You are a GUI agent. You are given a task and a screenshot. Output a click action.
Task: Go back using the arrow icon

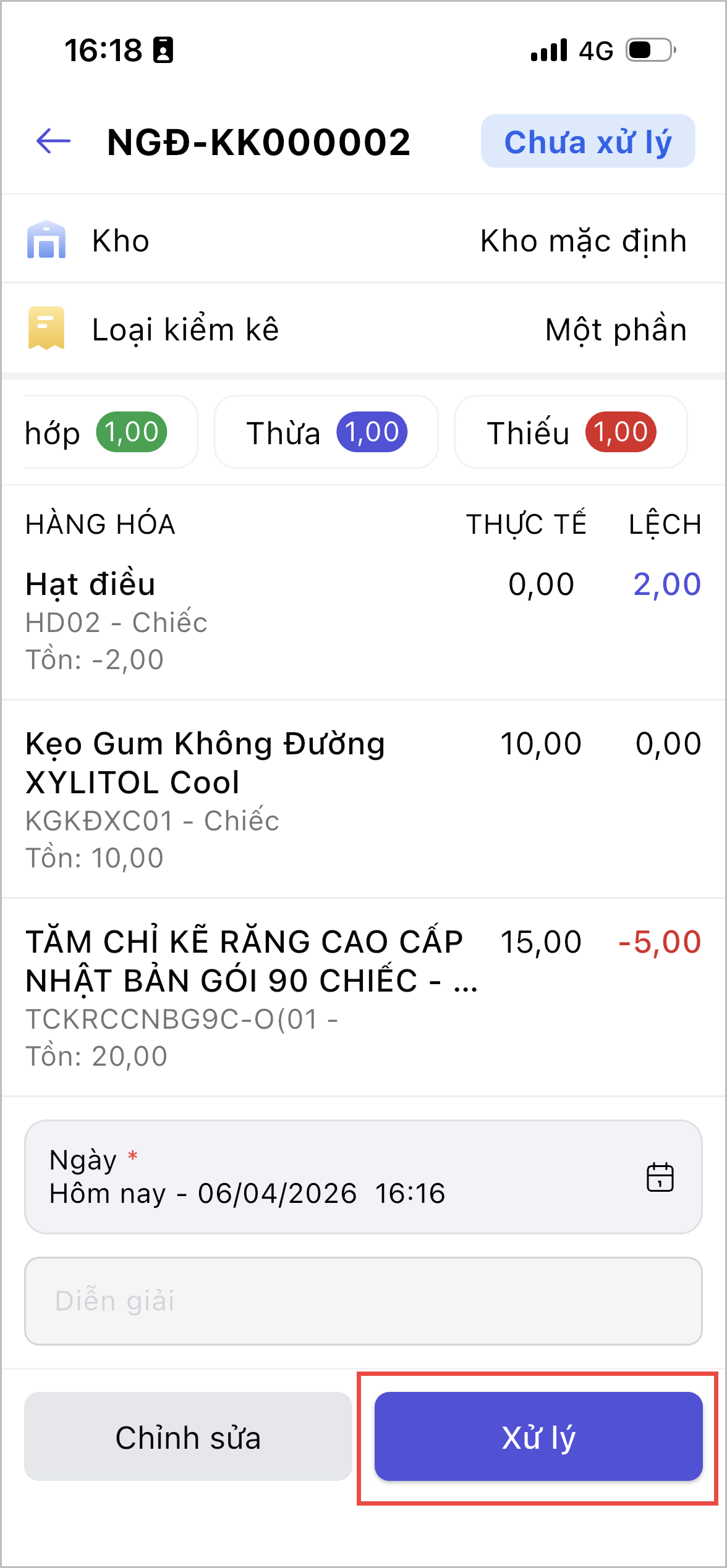click(x=54, y=141)
